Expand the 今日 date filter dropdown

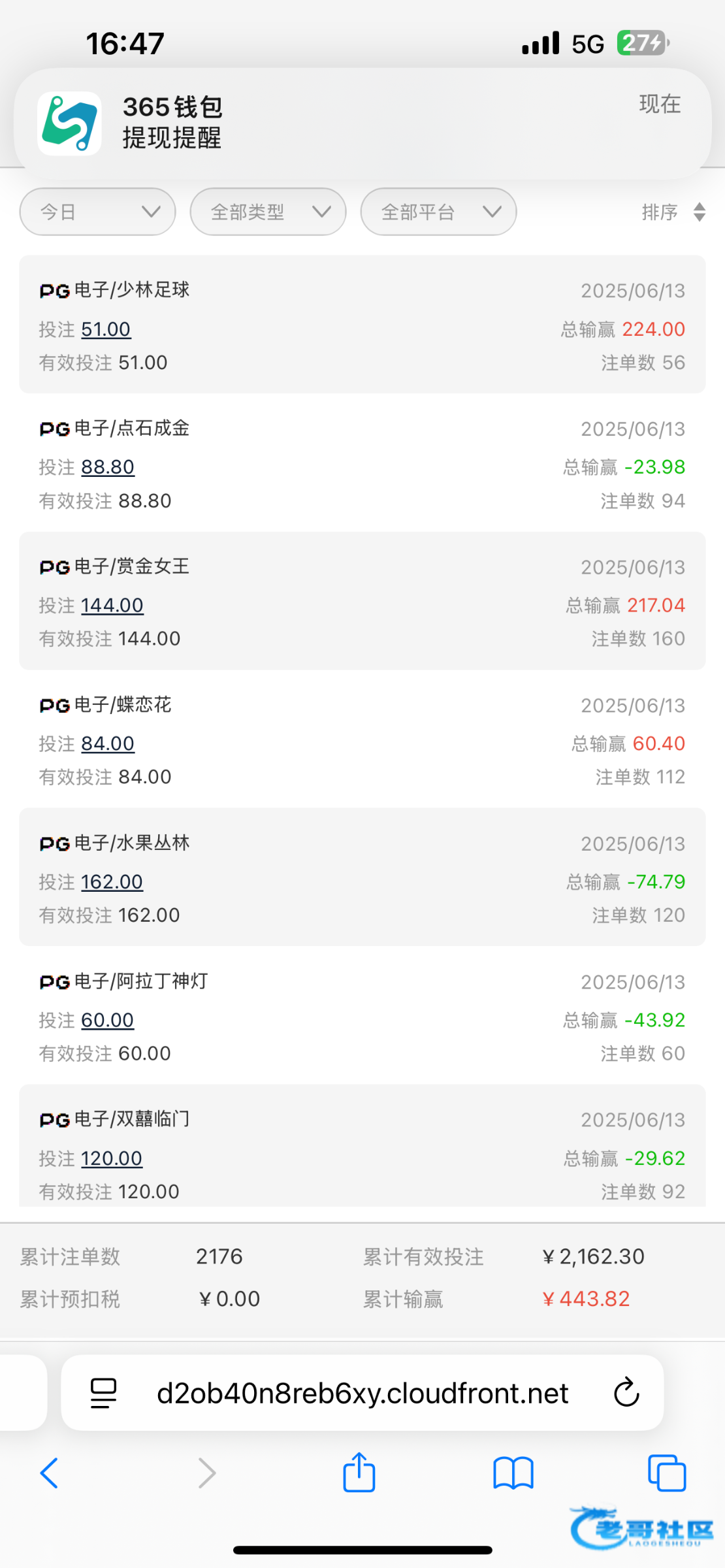click(98, 212)
